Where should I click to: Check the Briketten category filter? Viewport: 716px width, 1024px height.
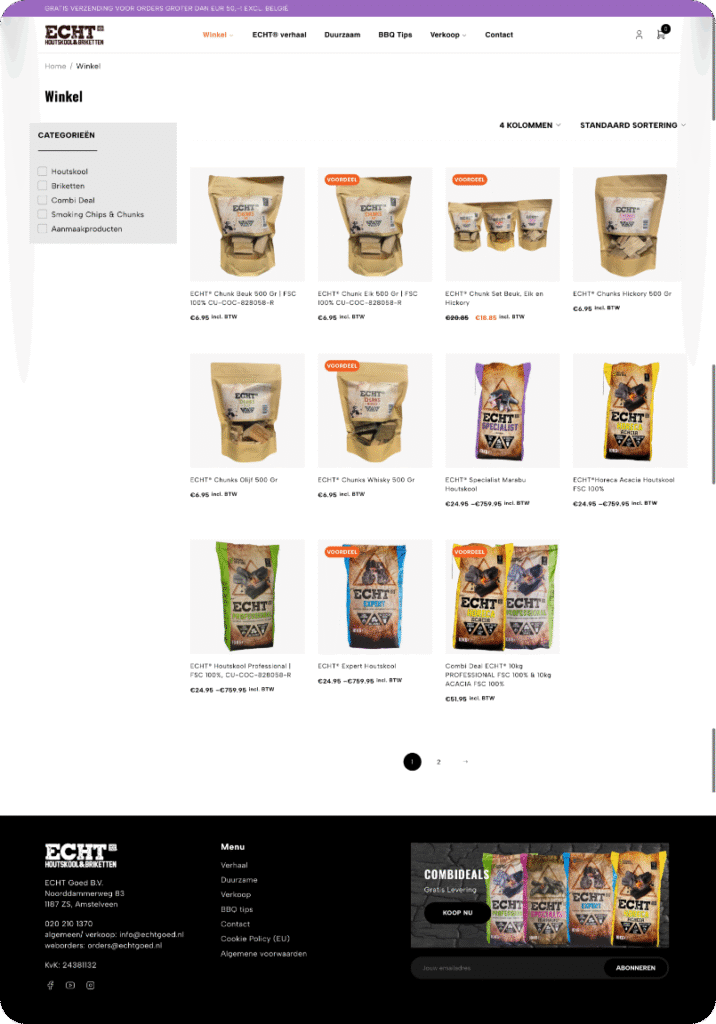pyautogui.click(x=43, y=186)
